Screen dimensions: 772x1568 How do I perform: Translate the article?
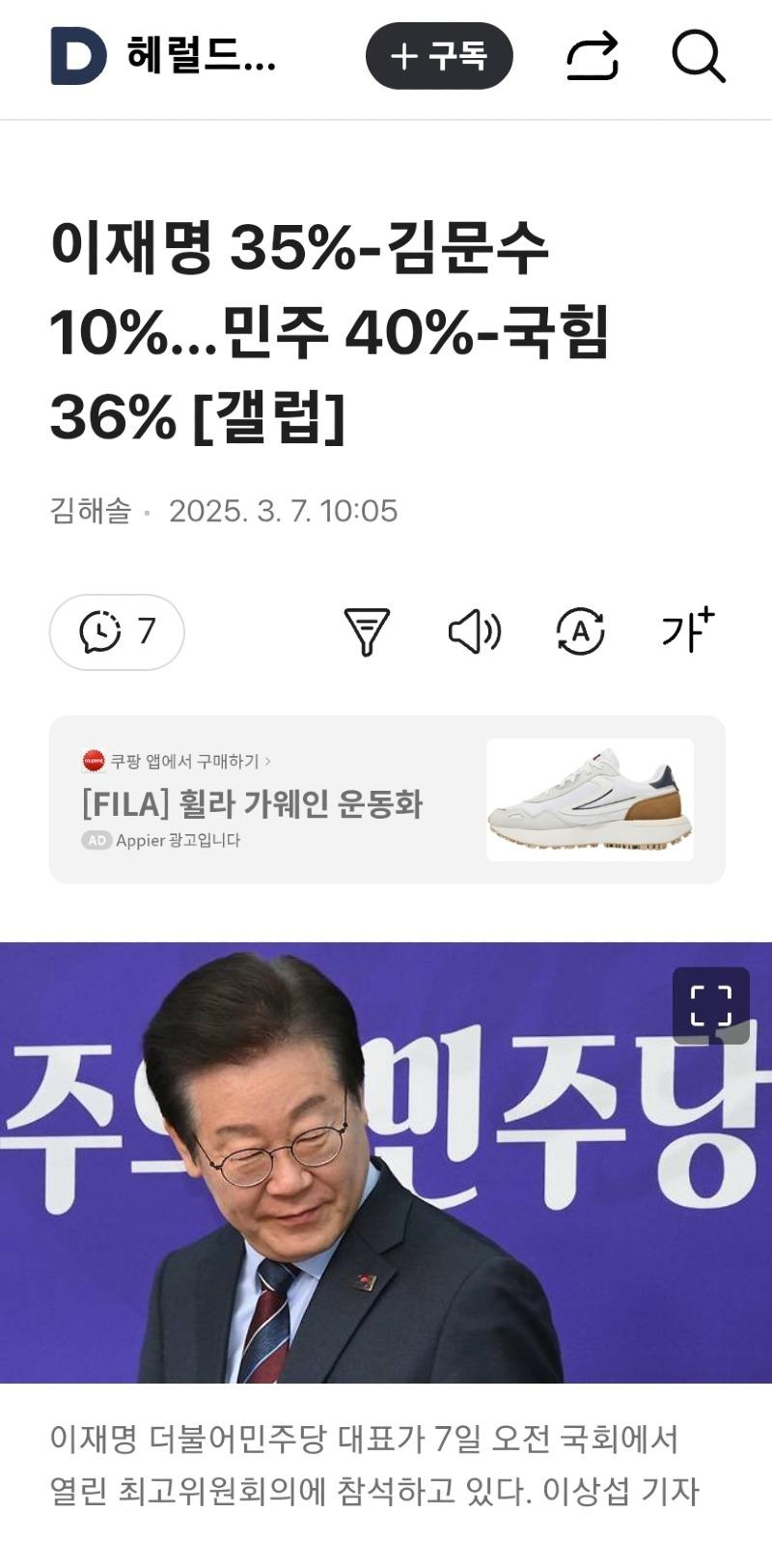point(580,632)
